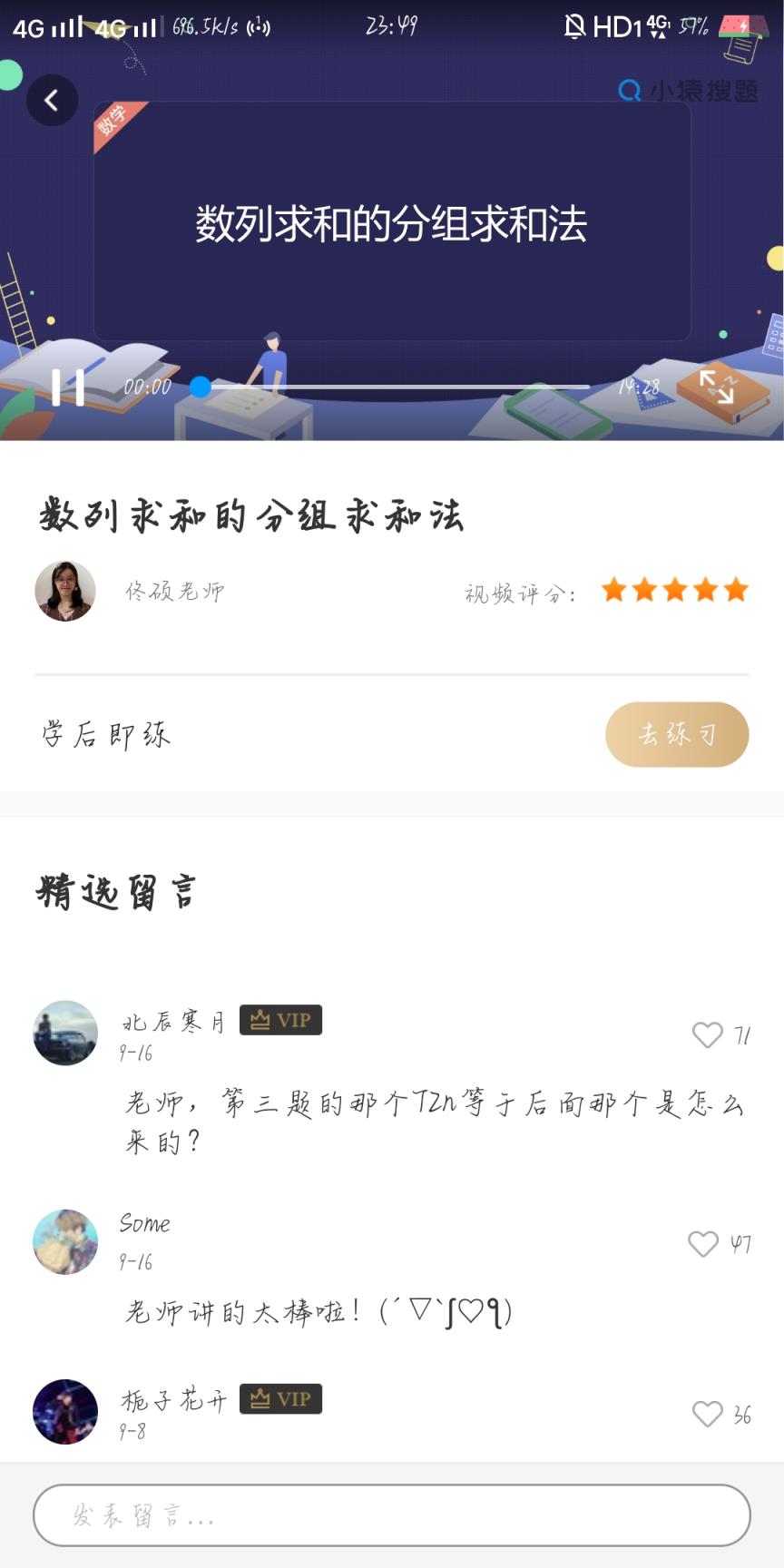784x1568 pixels.
Task: Tap the VIP crown badge next to 北辰寒月
Action: 280,1020
